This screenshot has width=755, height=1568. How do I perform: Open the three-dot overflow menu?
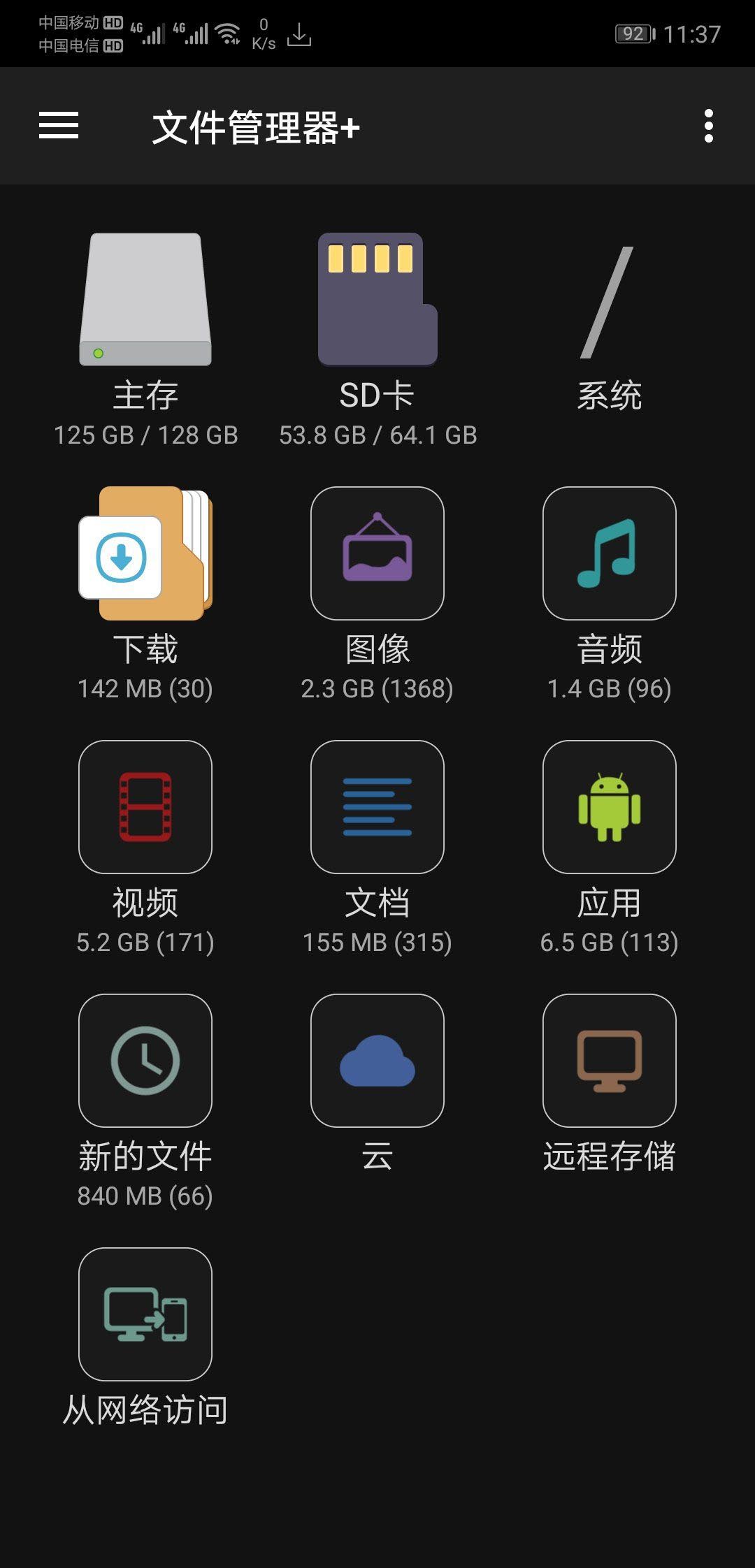coord(708,126)
